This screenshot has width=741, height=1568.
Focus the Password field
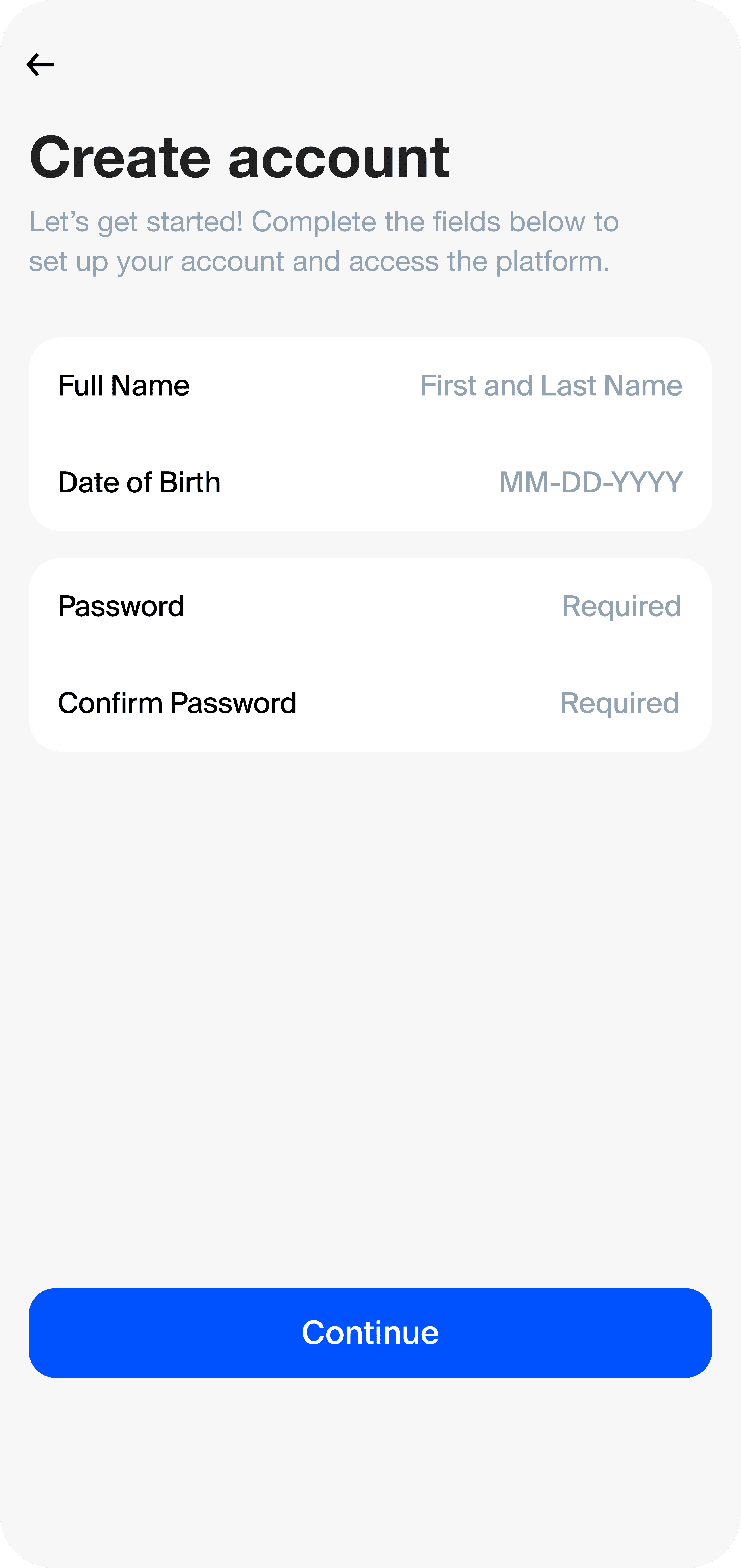pyautogui.click(x=370, y=606)
